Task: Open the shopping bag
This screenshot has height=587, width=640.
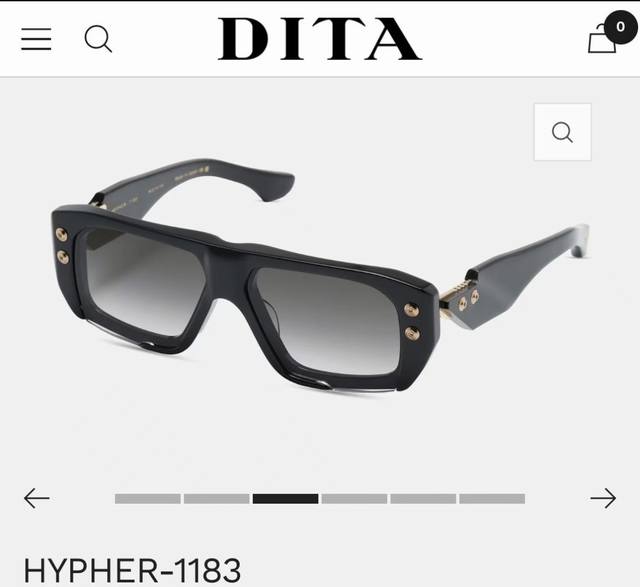Action: tap(603, 40)
